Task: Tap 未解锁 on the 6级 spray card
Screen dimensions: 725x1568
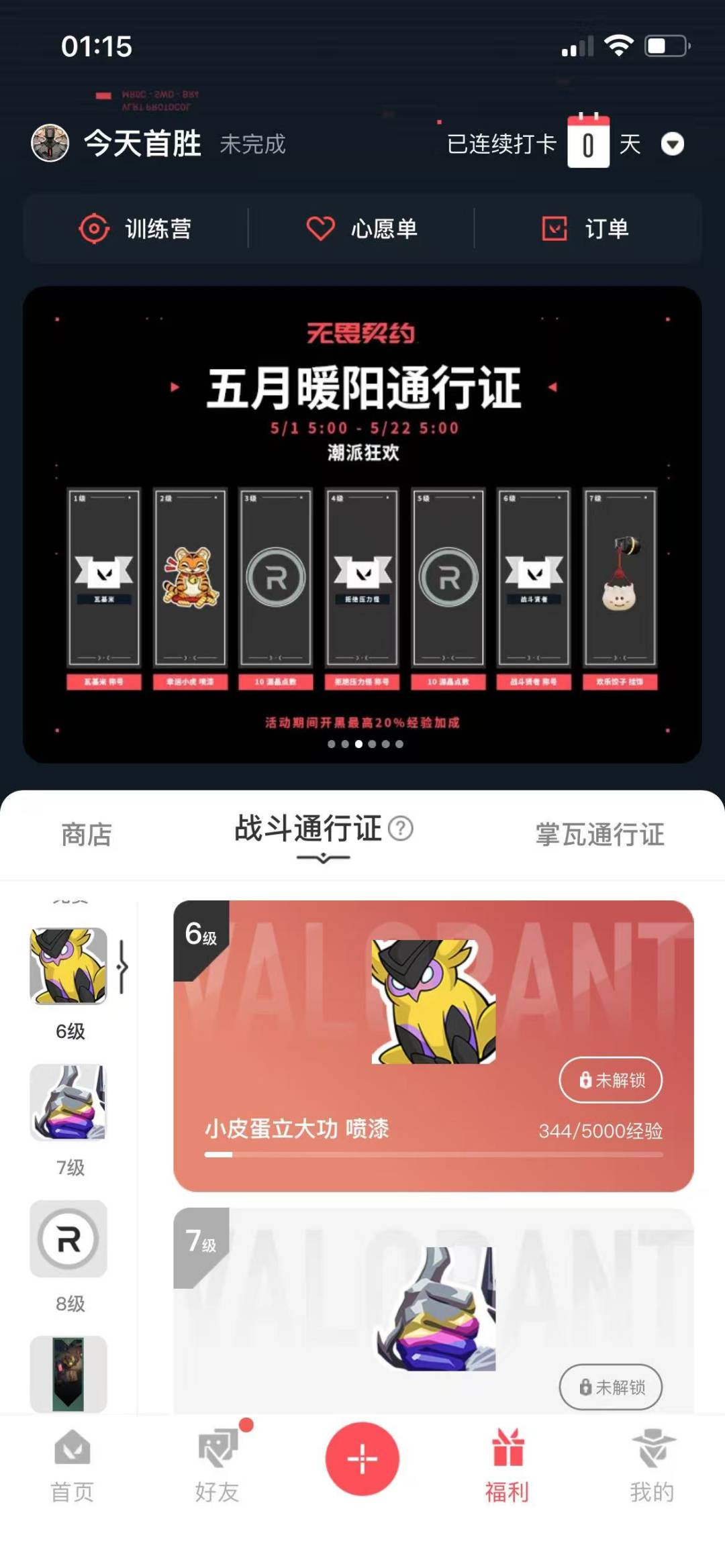Action: (x=611, y=1080)
